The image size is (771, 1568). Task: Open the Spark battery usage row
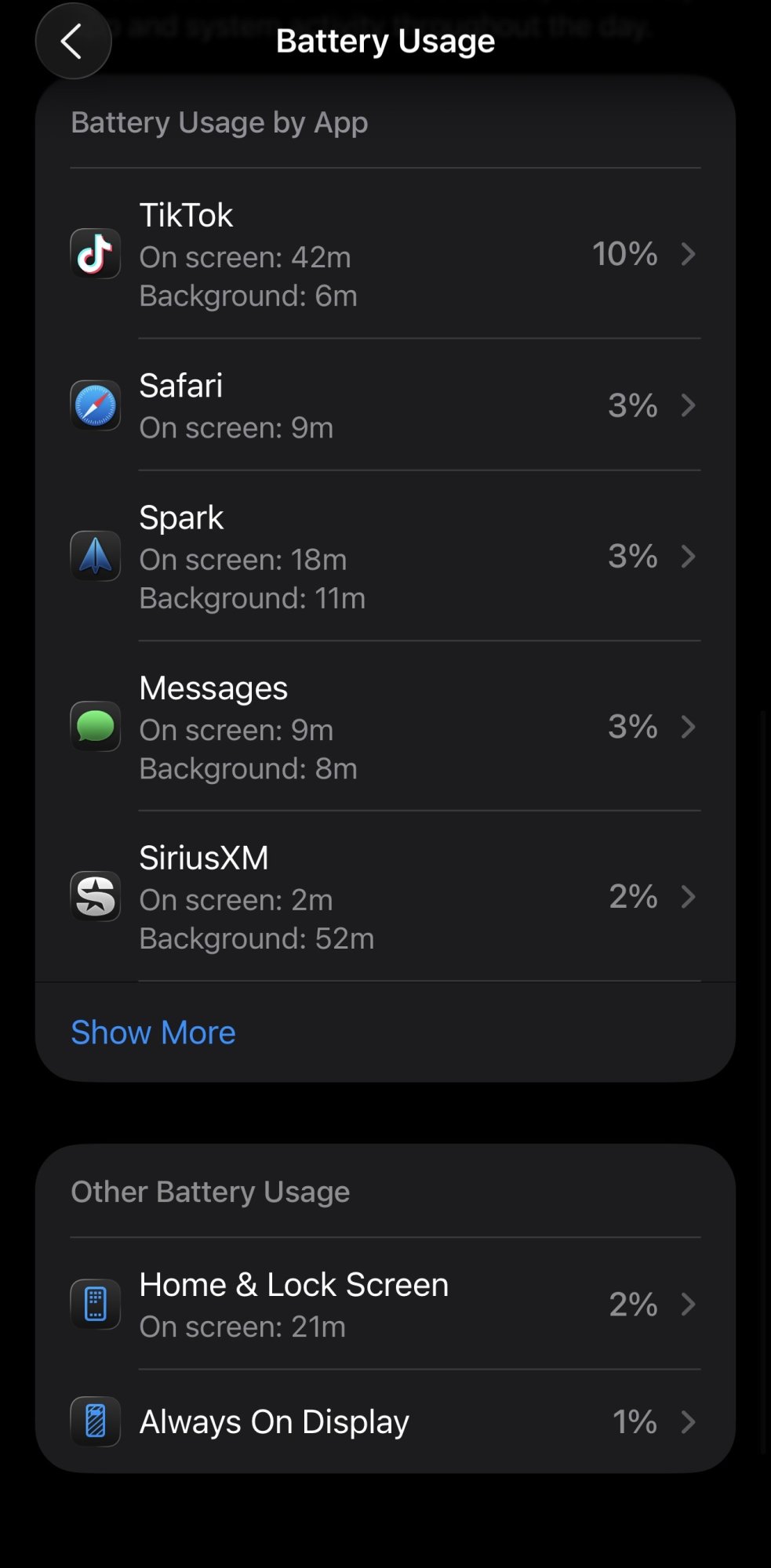[x=384, y=557]
